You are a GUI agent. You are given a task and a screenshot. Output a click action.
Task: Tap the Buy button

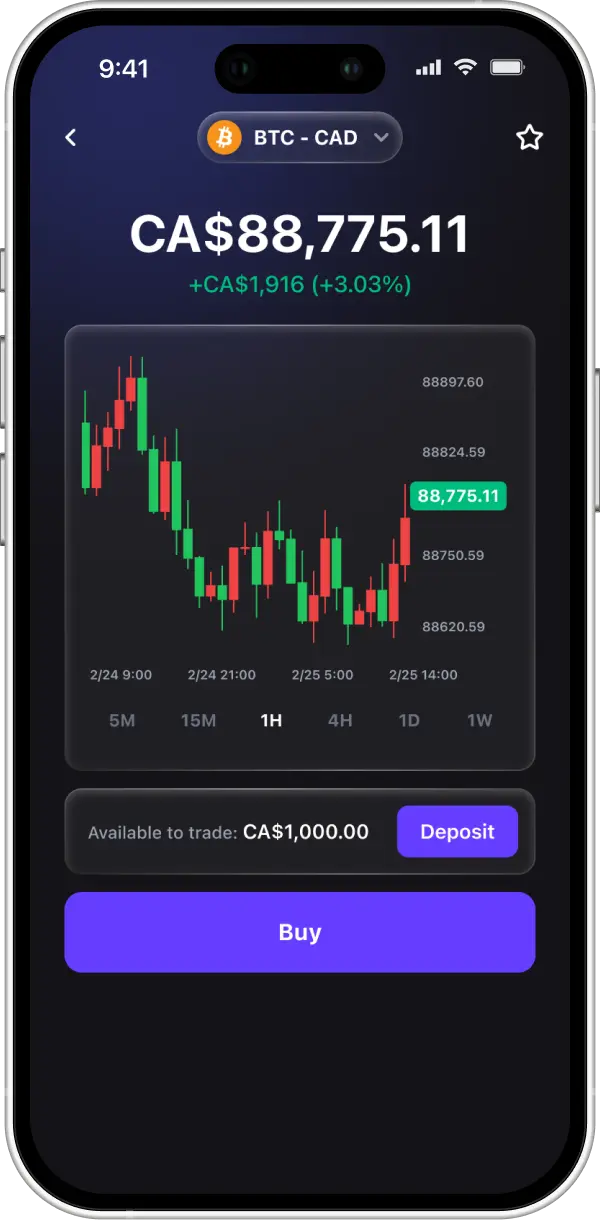[300, 932]
